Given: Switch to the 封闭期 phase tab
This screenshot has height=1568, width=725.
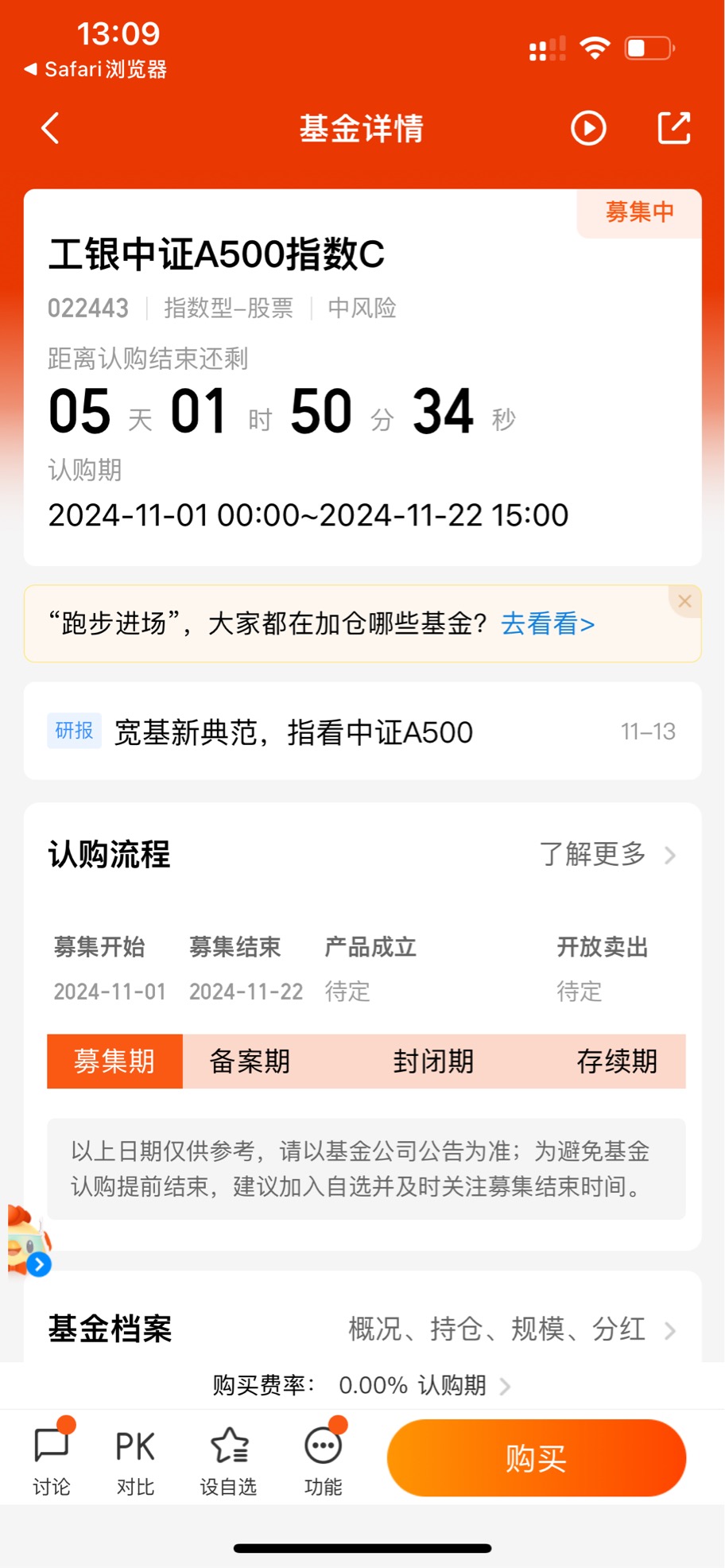Looking at the screenshot, I should coord(433,1062).
